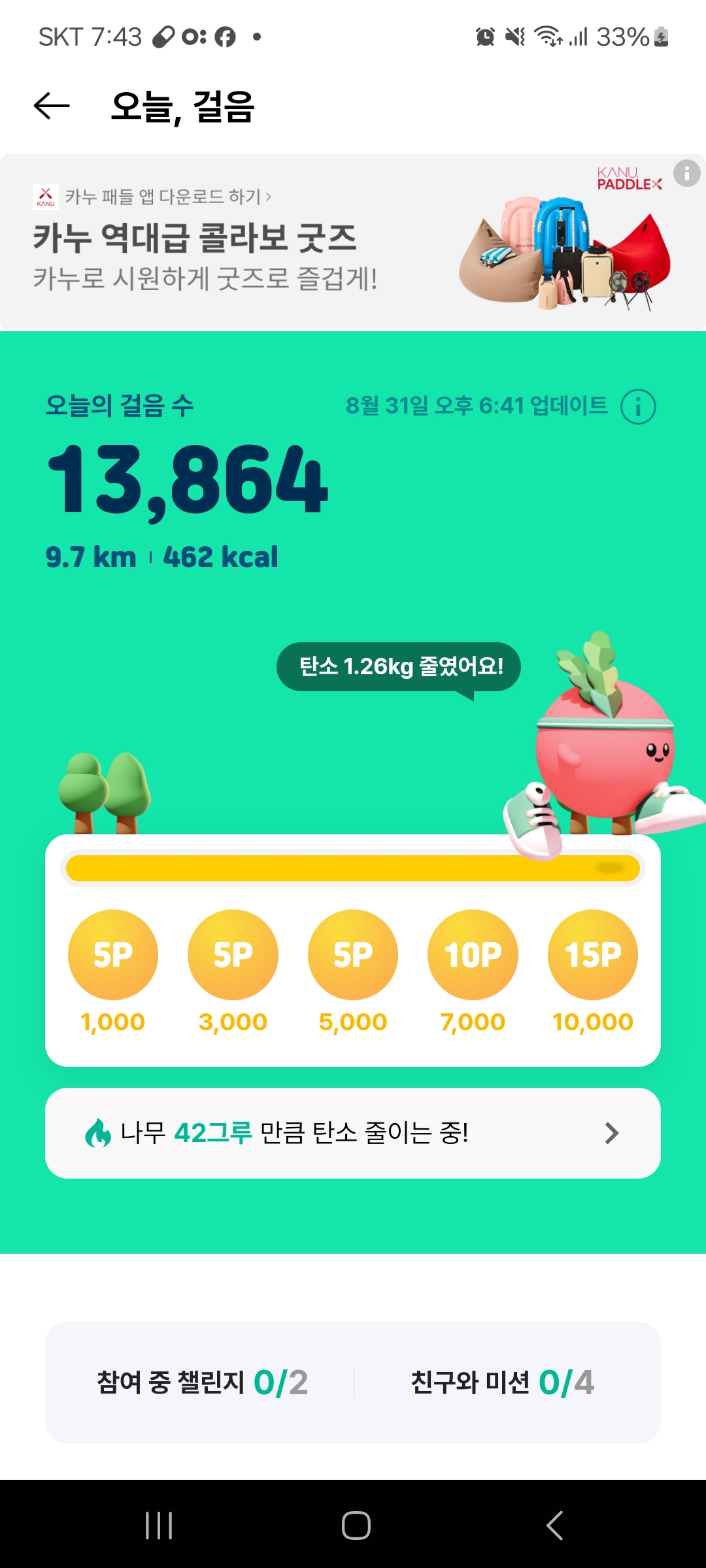The width and height of the screenshot is (706, 1568).
Task: Claim the 5P reward for 5,000 steps
Action: point(353,955)
